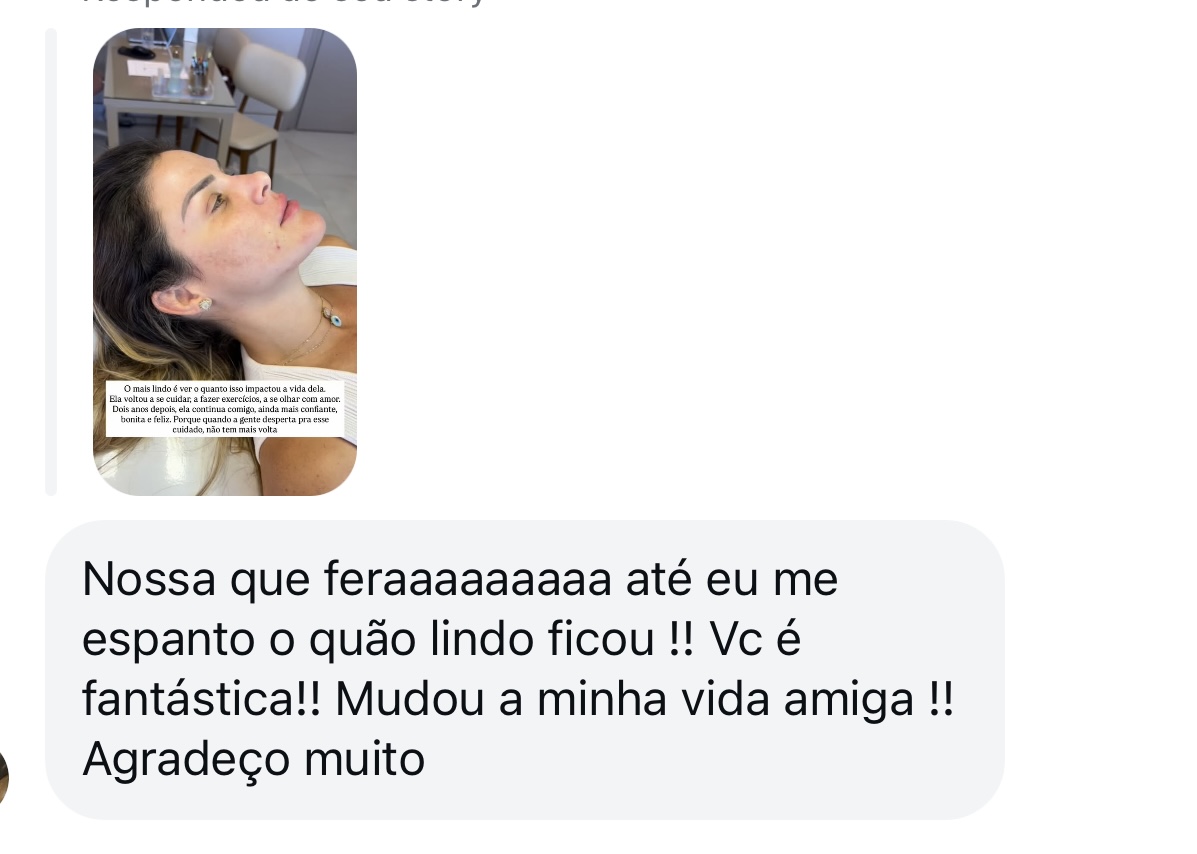Open the sender's profile avatar
1197x854 pixels.
pos(3,778)
